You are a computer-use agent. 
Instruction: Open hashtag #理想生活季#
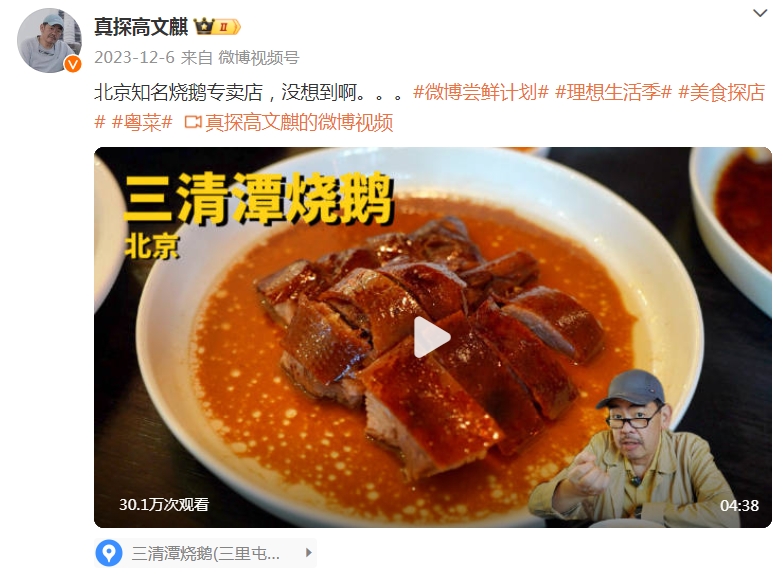(612, 93)
